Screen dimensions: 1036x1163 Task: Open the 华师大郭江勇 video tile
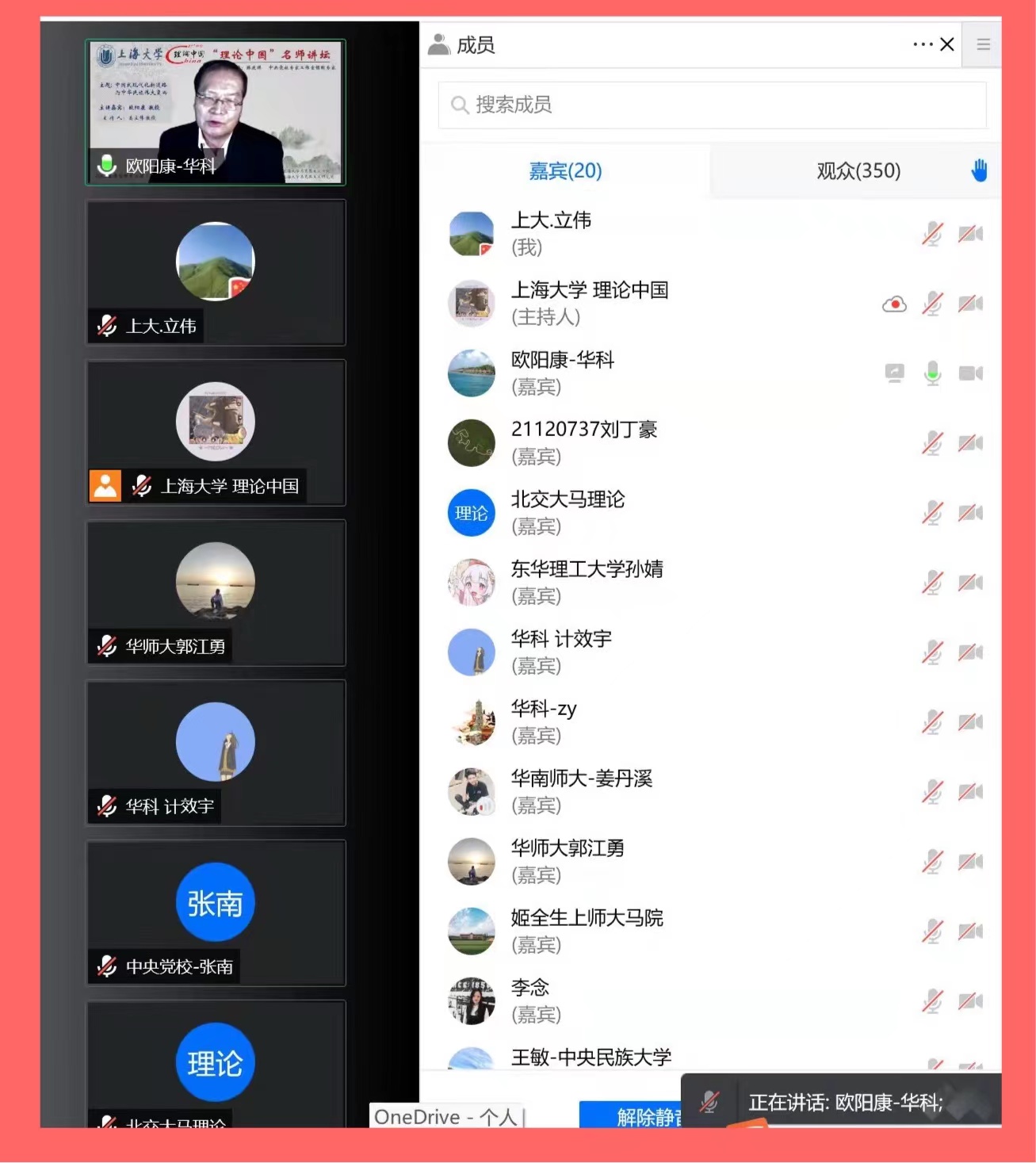216,592
